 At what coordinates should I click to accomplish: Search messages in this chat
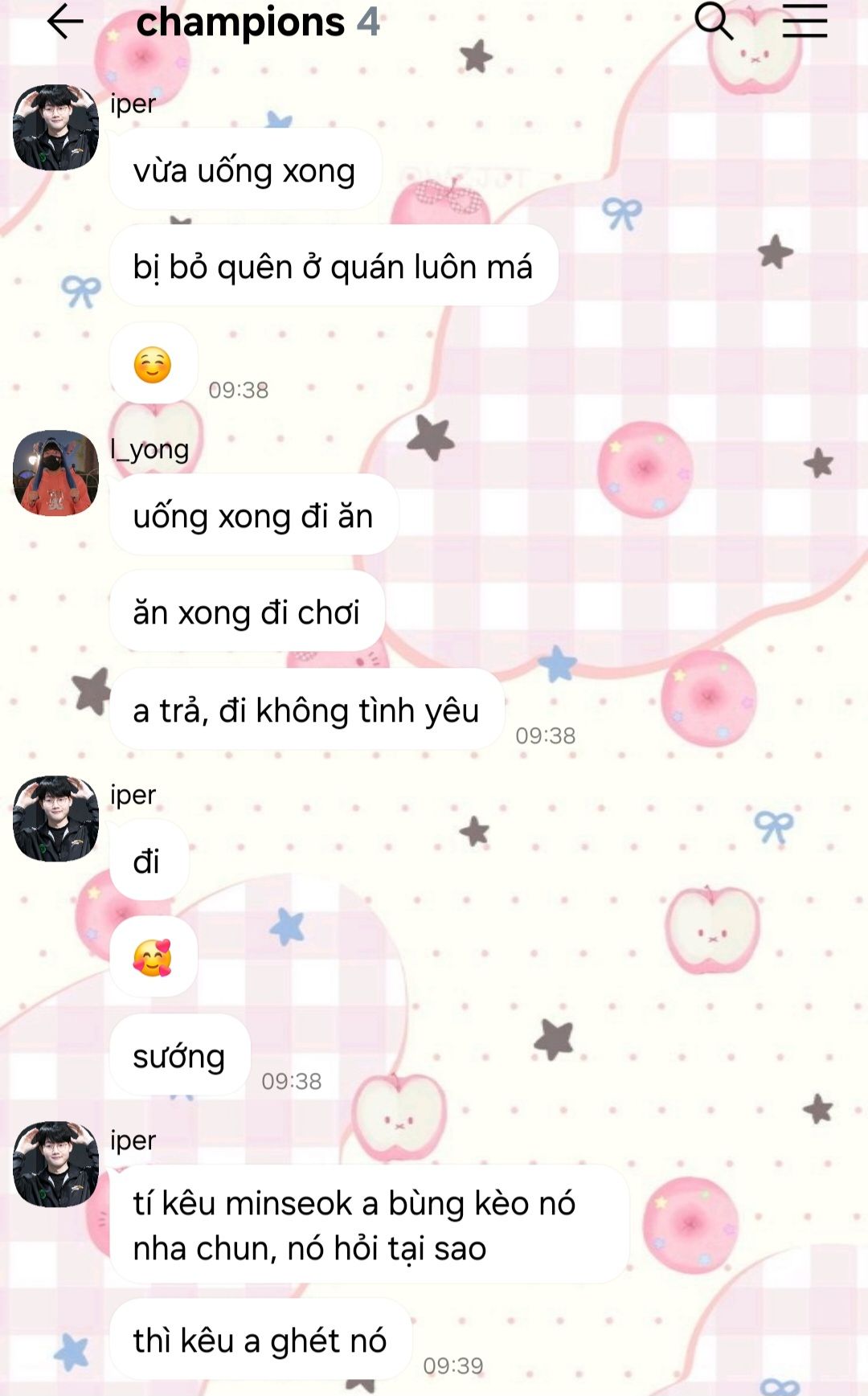click(x=713, y=21)
